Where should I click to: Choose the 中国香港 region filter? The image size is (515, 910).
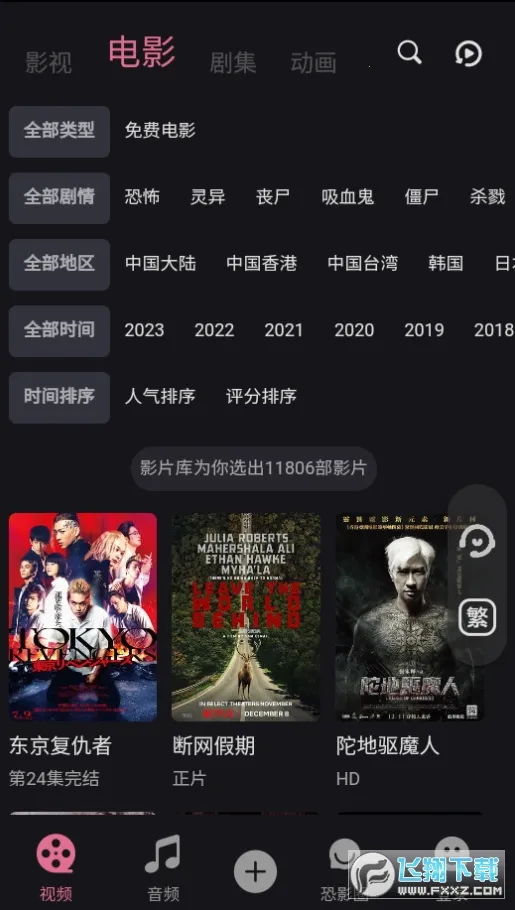click(262, 263)
